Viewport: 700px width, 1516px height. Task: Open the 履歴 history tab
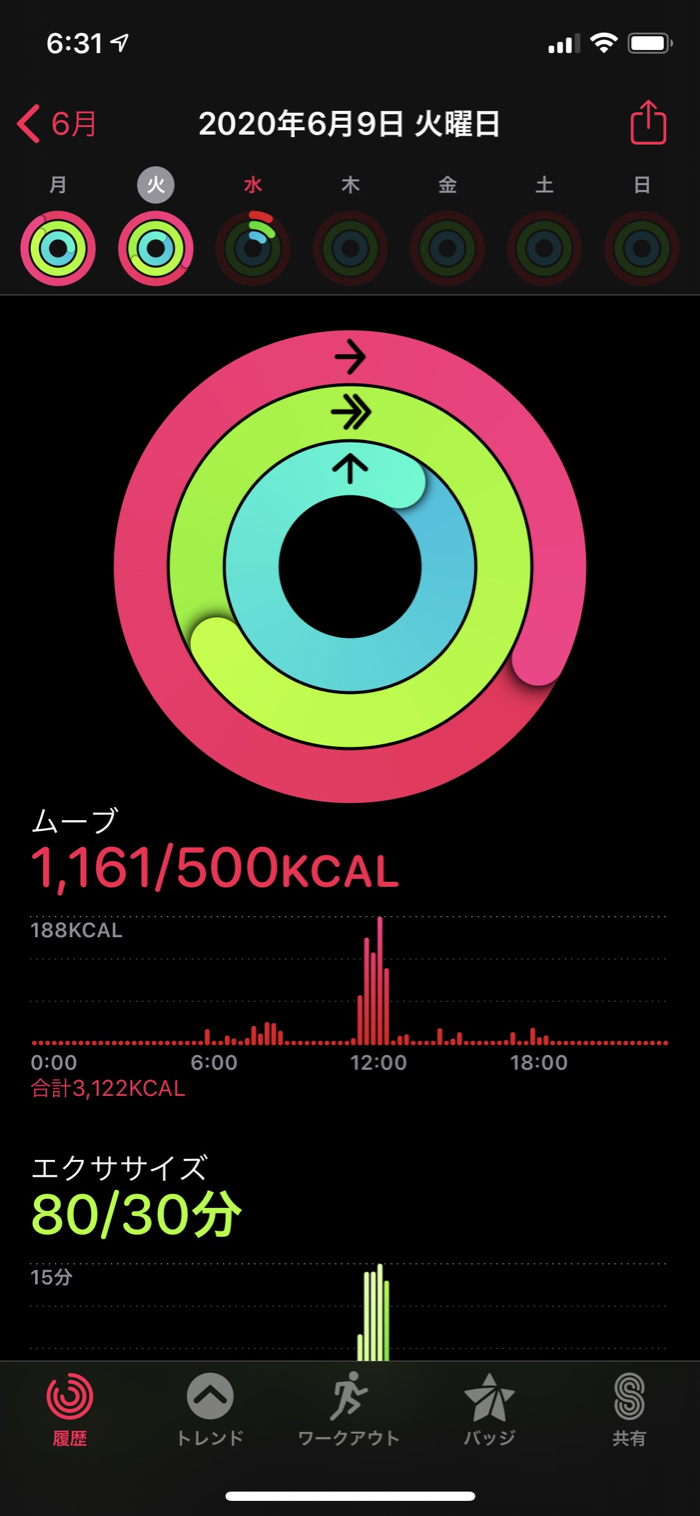tap(70, 1409)
